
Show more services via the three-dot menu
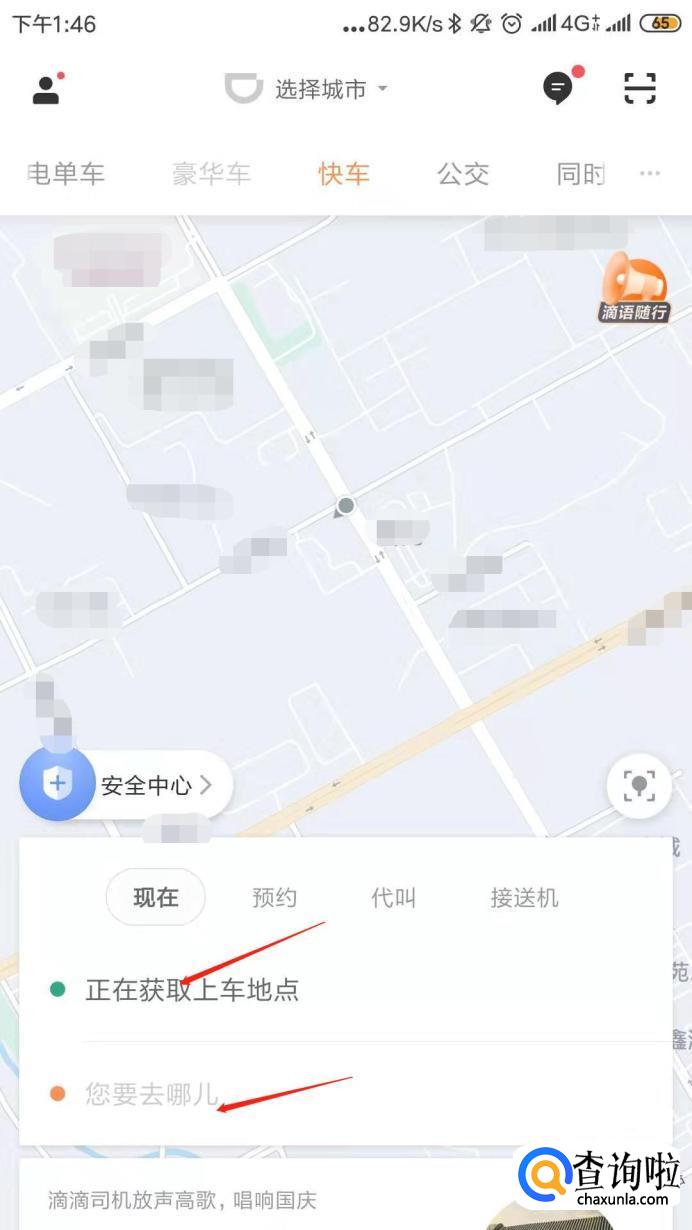[x=650, y=174]
